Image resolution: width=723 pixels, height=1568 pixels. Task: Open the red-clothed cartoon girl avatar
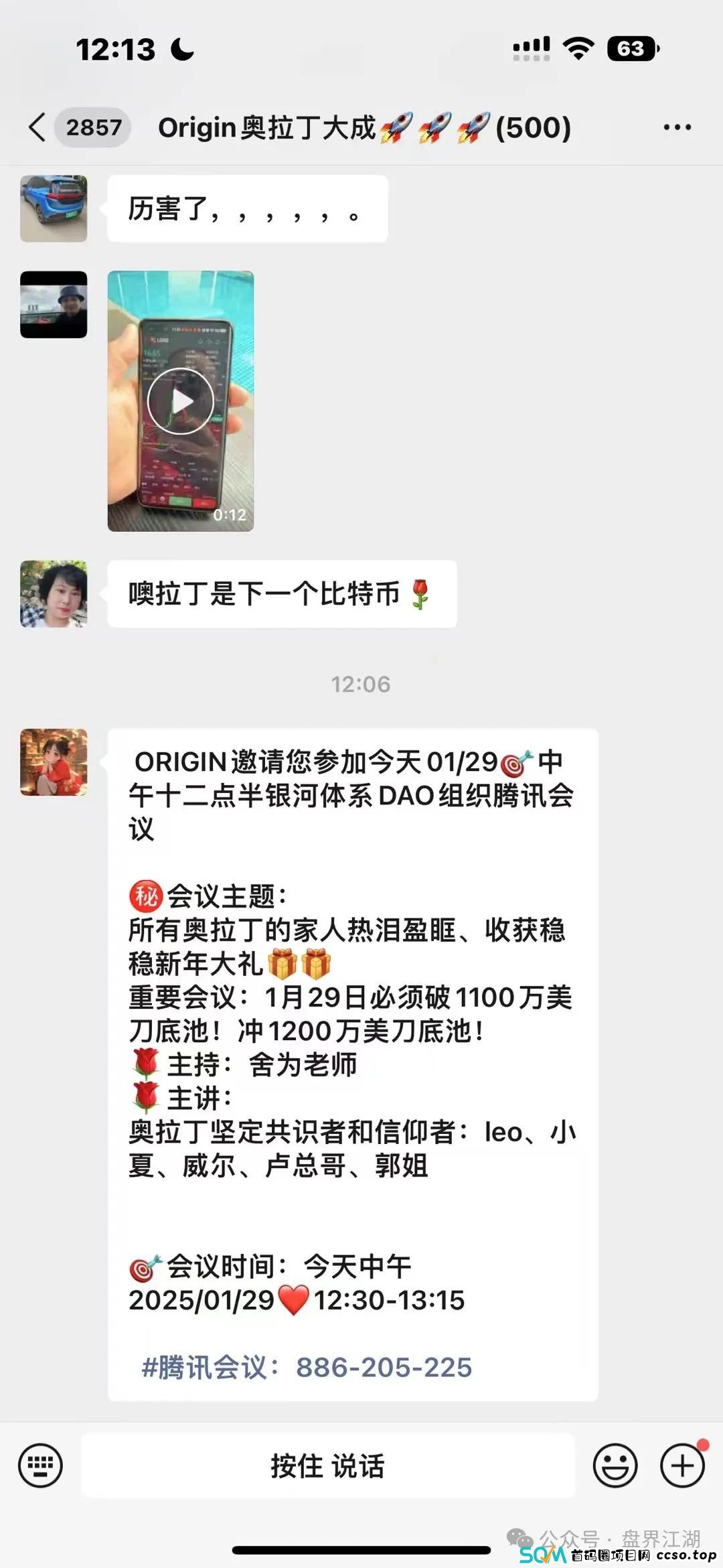(53, 764)
